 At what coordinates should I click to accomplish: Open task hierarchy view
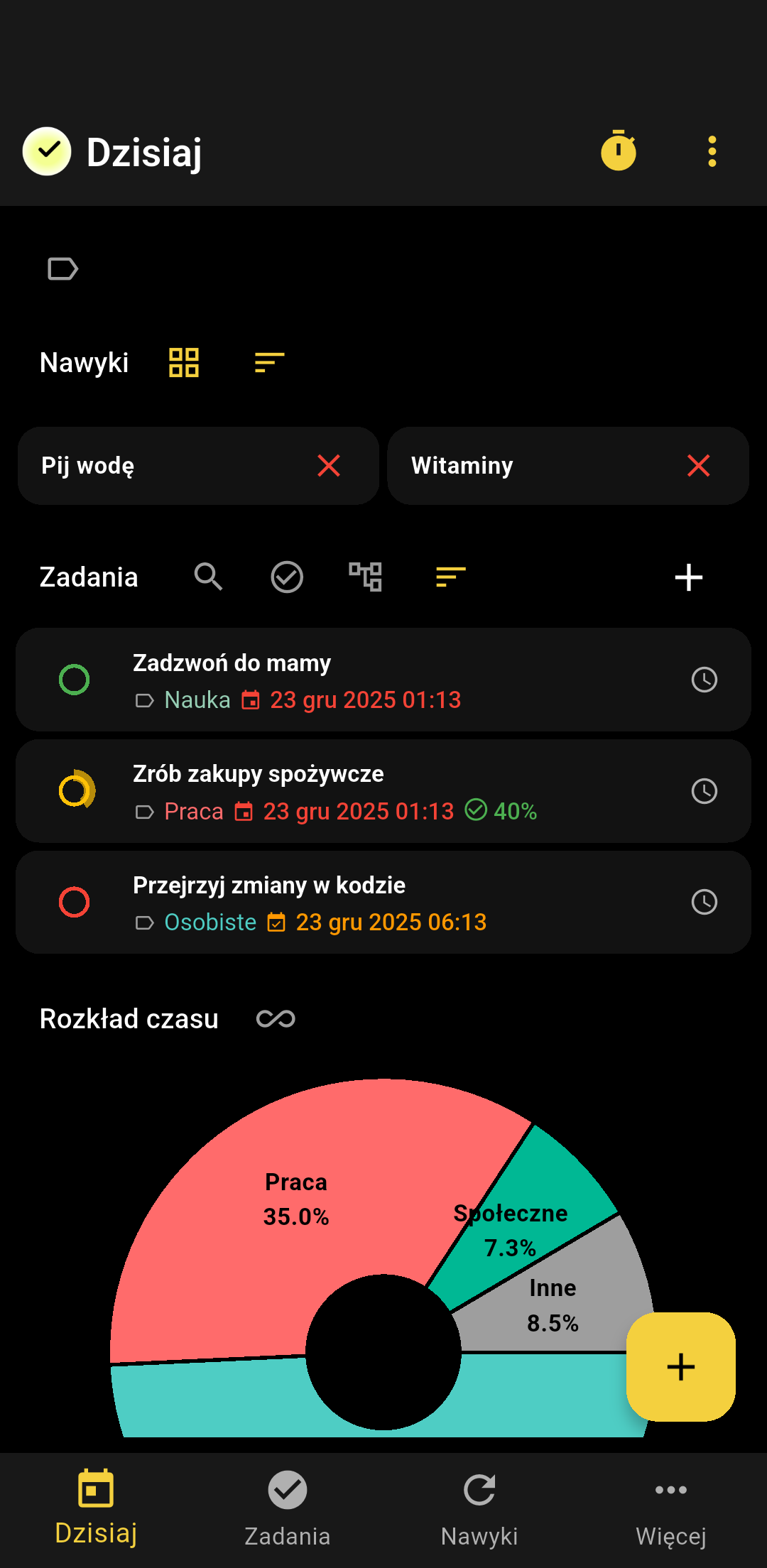click(x=366, y=577)
